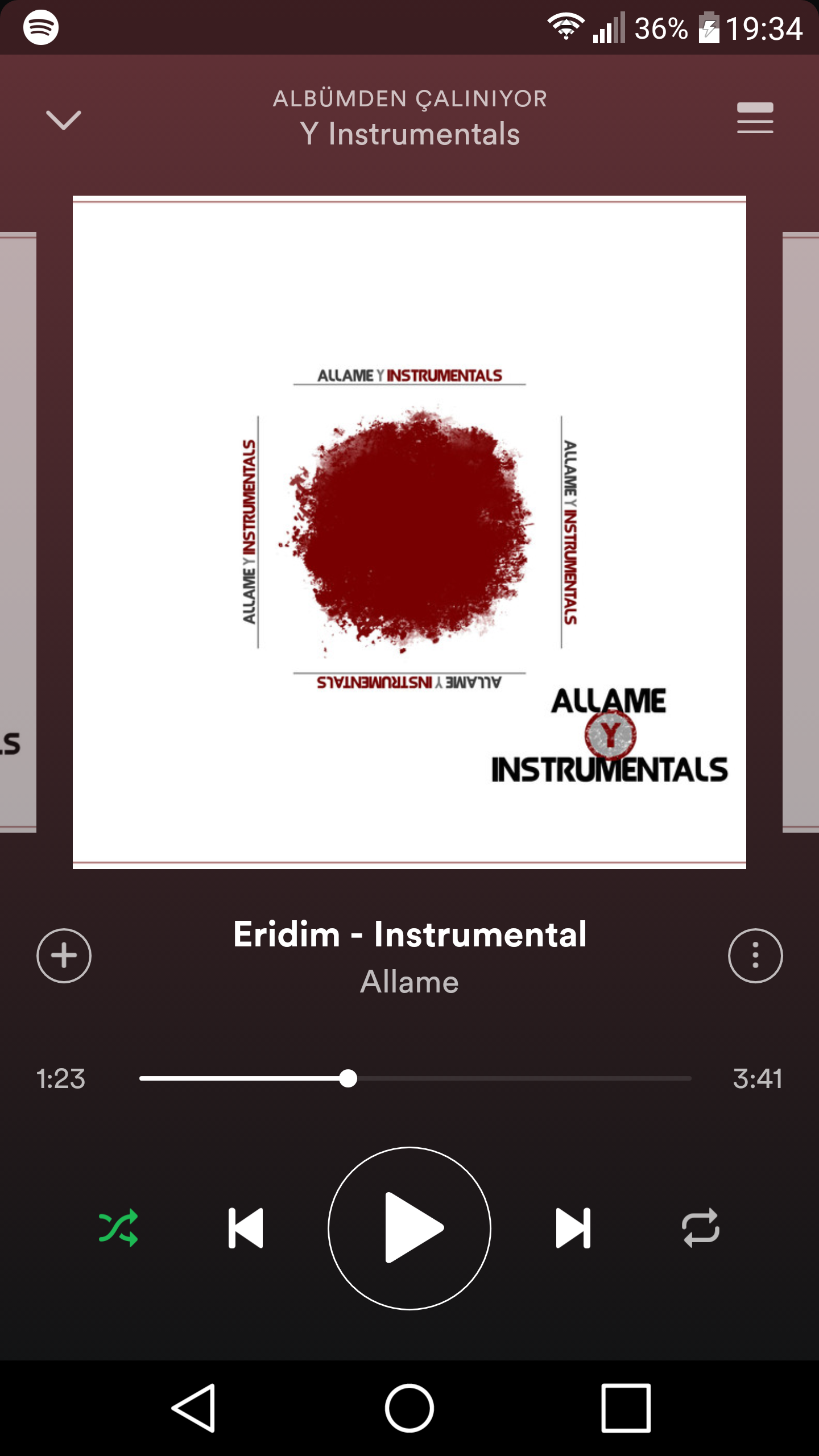Open artist Allame
Viewport: 819px width, 1456px height.
tap(409, 982)
